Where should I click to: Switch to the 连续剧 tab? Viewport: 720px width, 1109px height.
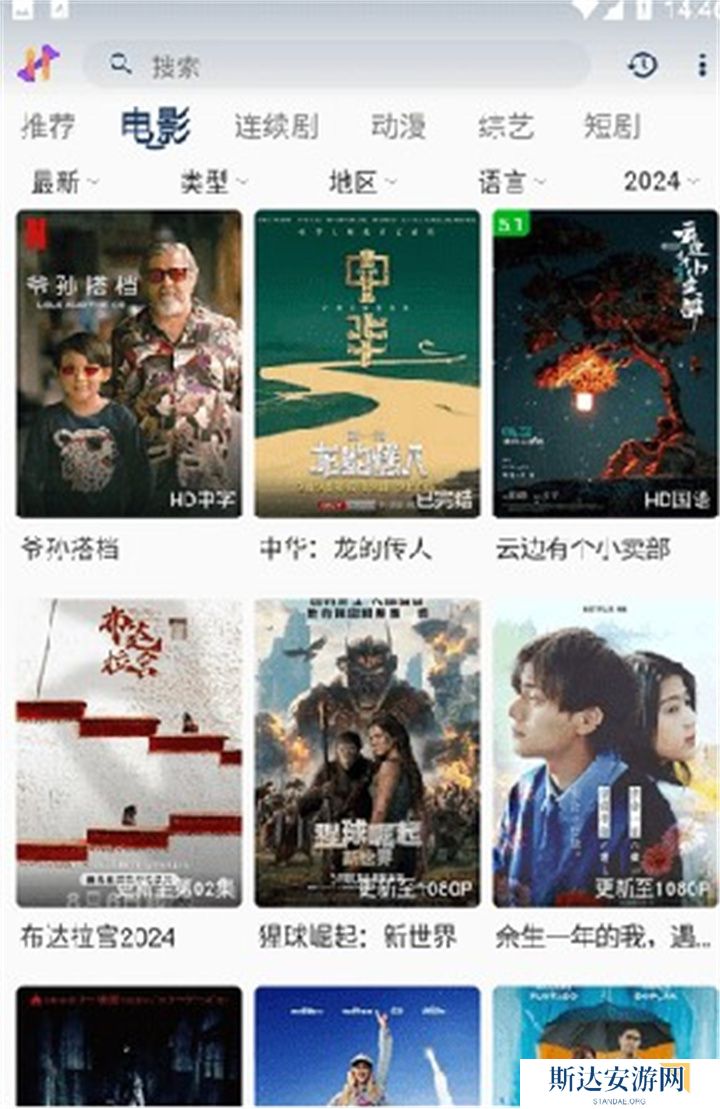click(276, 126)
